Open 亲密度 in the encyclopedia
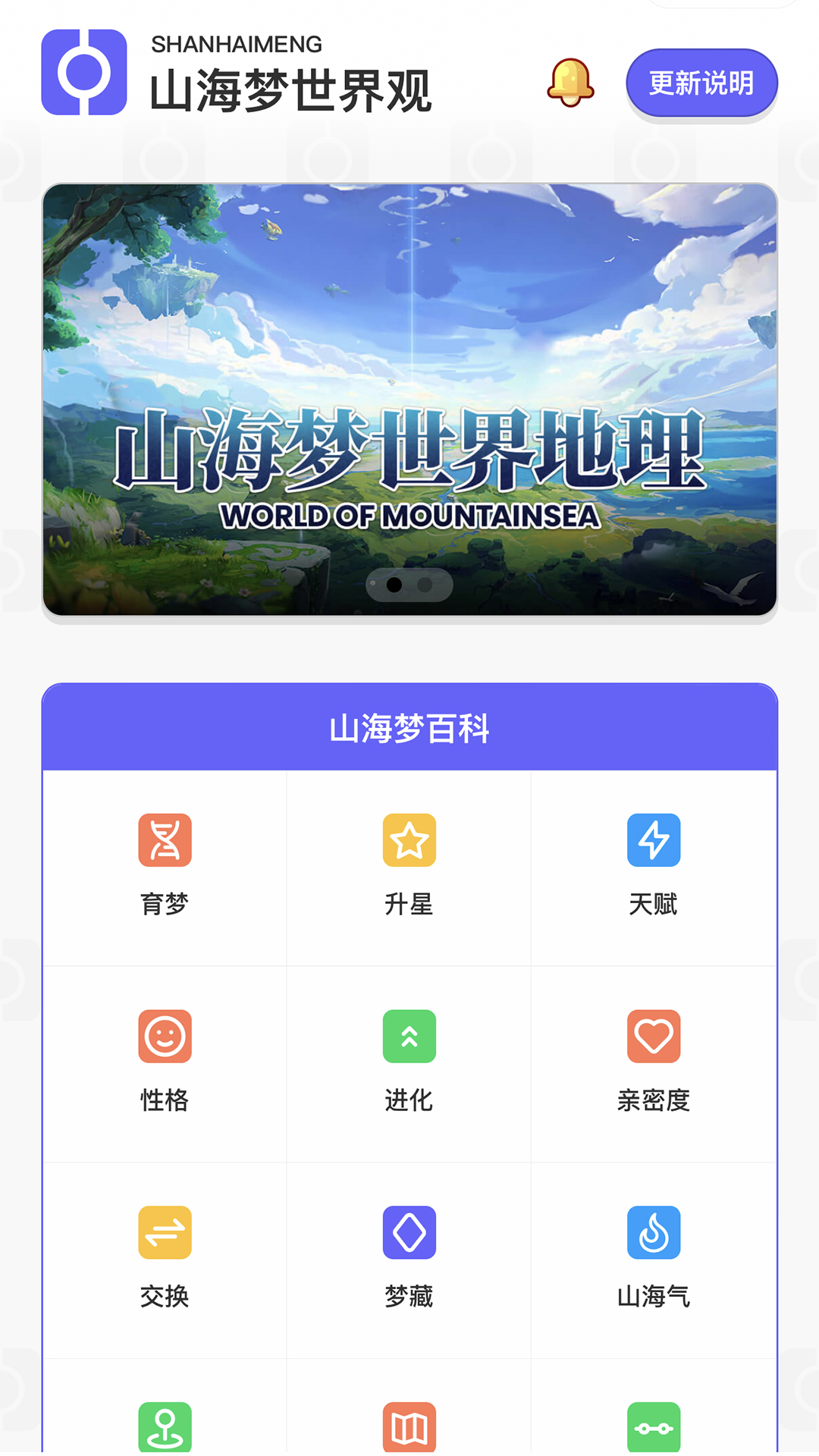The image size is (819, 1456). coord(654,1062)
